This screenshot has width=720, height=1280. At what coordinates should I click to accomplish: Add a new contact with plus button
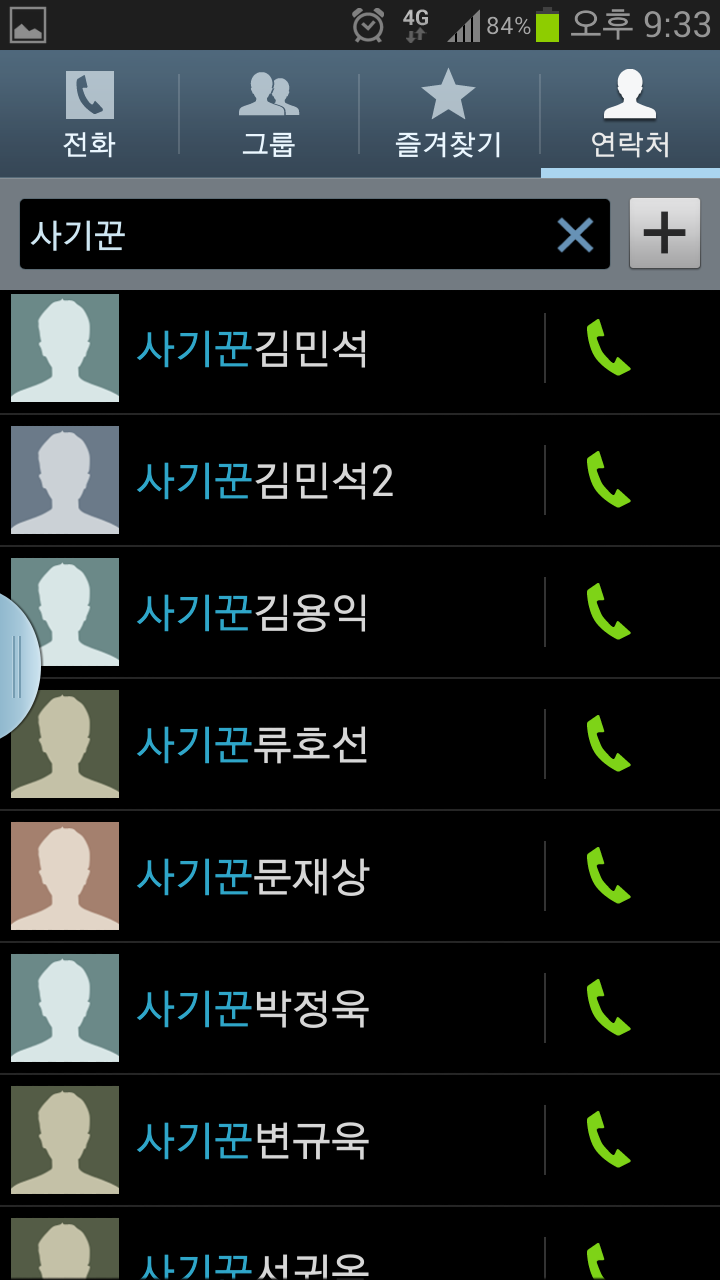pos(665,233)
